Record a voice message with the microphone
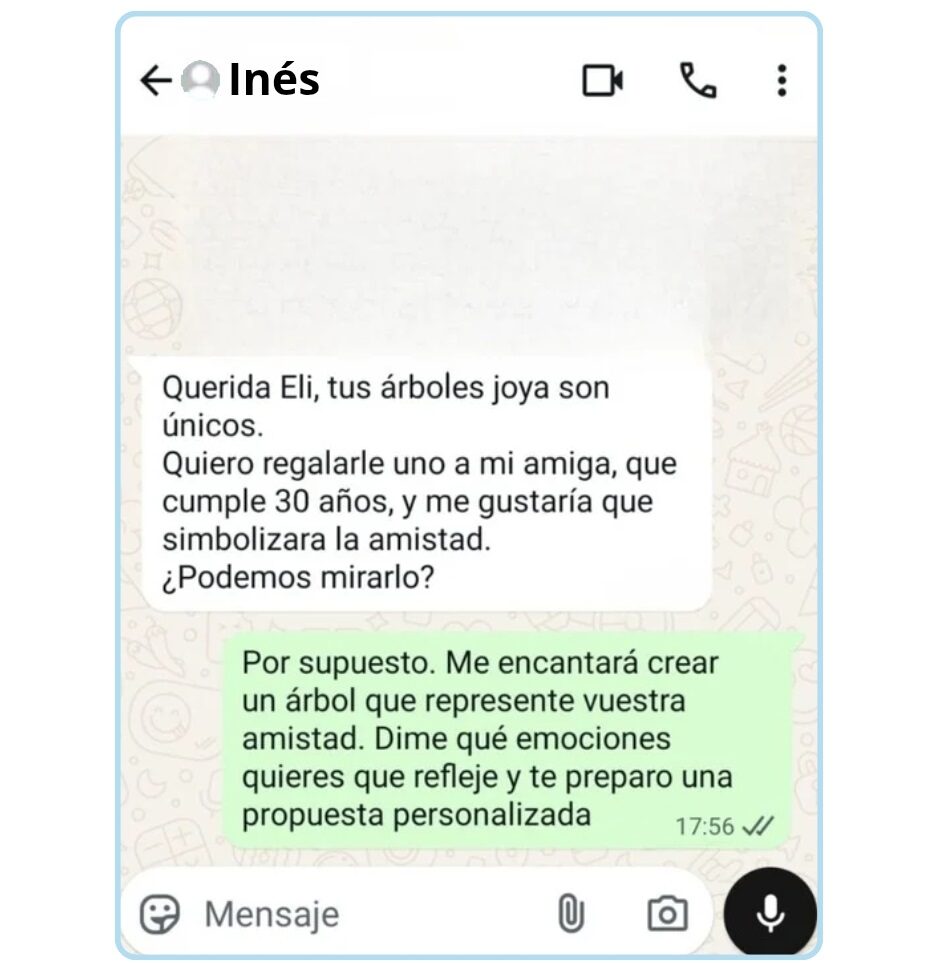Screen dimensions: 950x963 (770, 911)
